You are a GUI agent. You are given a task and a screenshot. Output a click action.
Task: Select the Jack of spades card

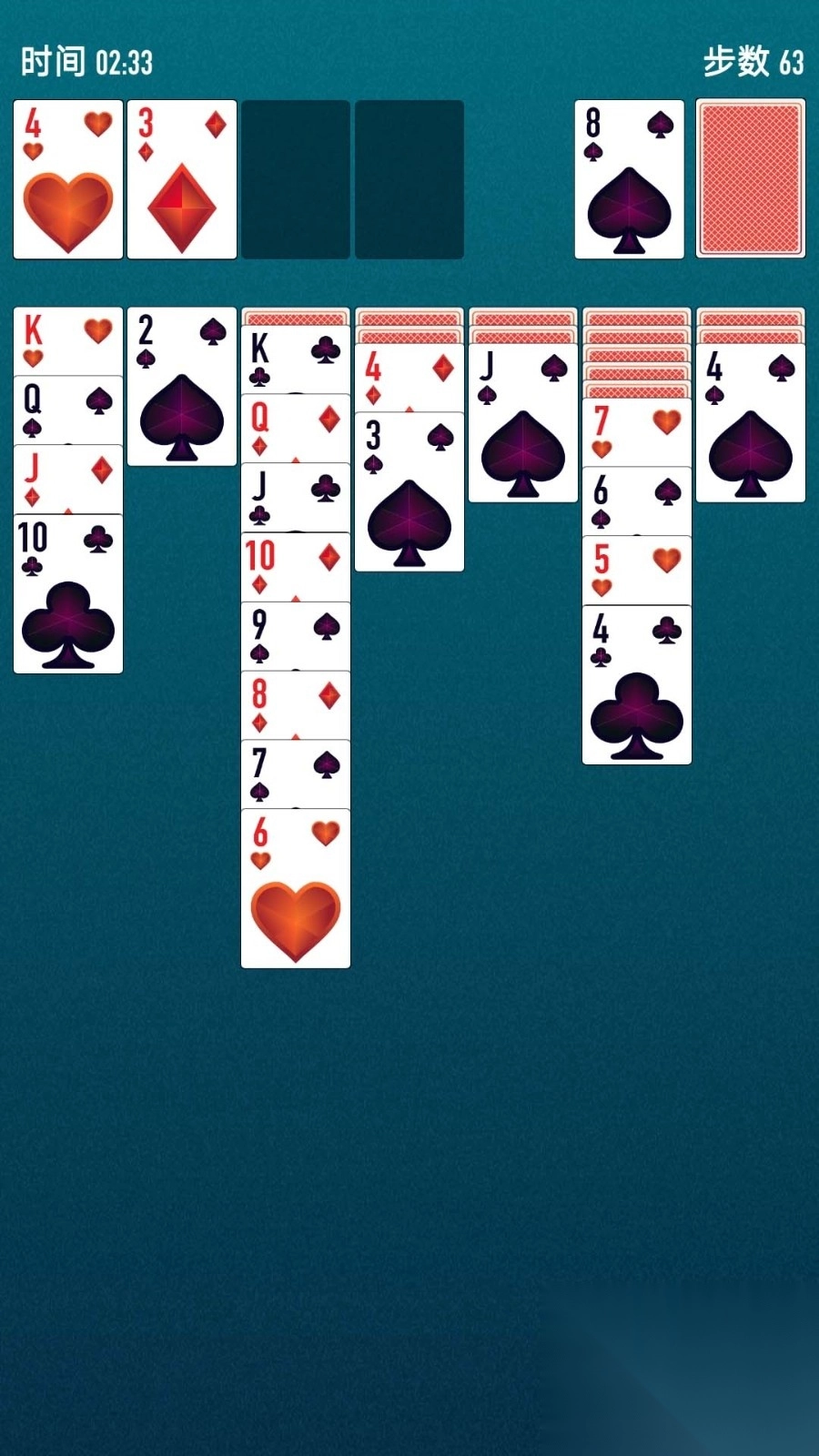522,428
